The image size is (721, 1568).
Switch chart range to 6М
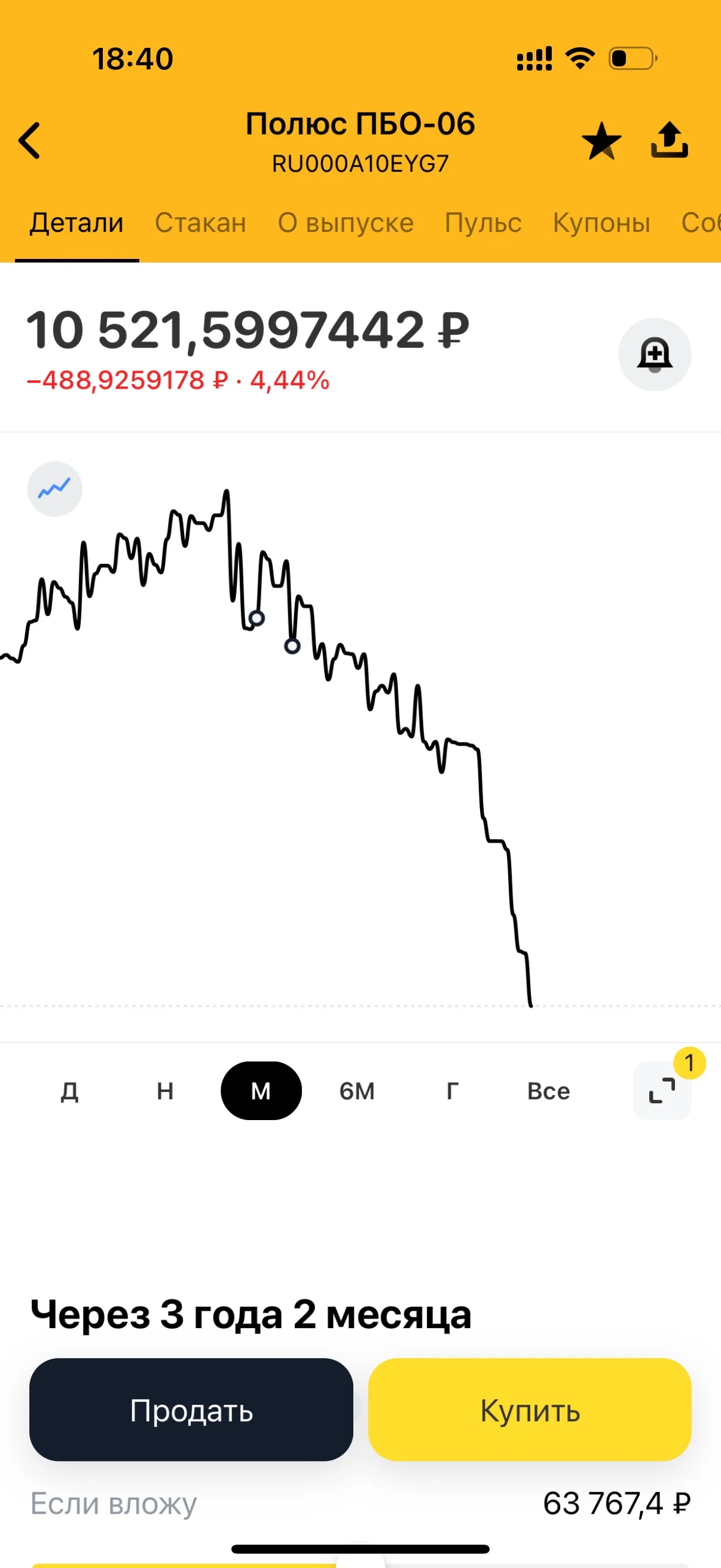coord(357,1091)
